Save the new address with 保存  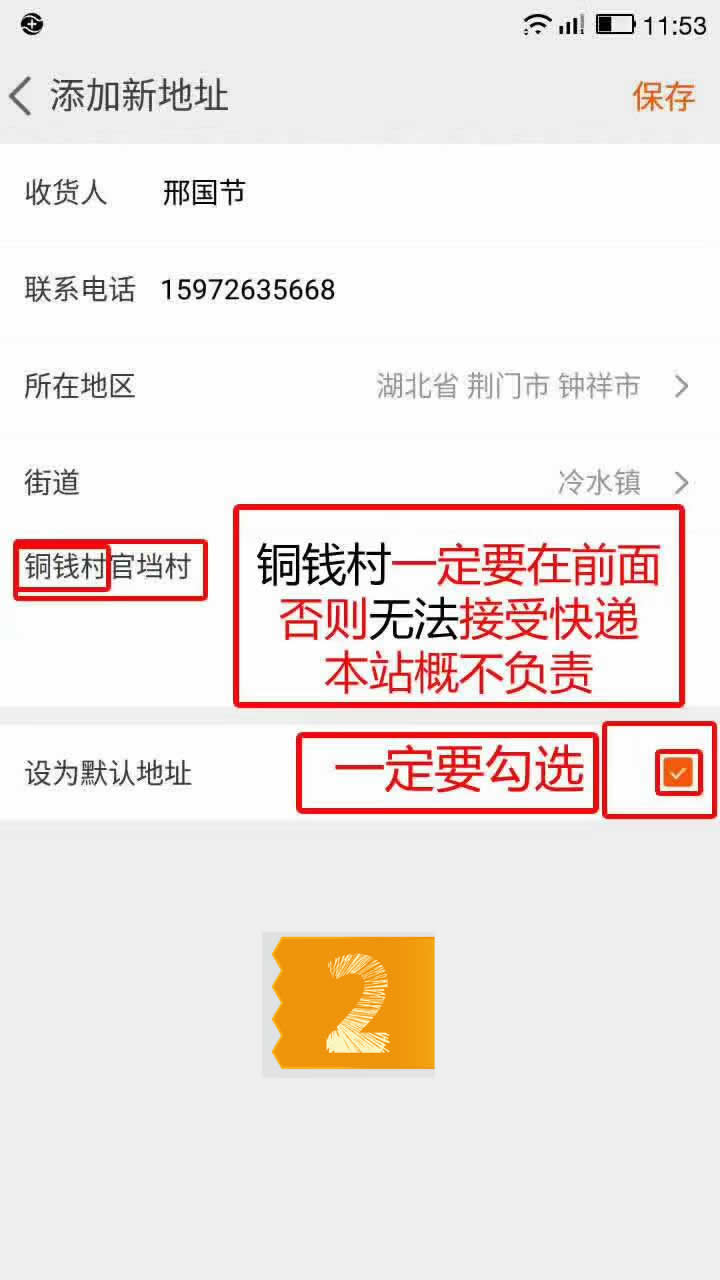click(x=663, y=97)
